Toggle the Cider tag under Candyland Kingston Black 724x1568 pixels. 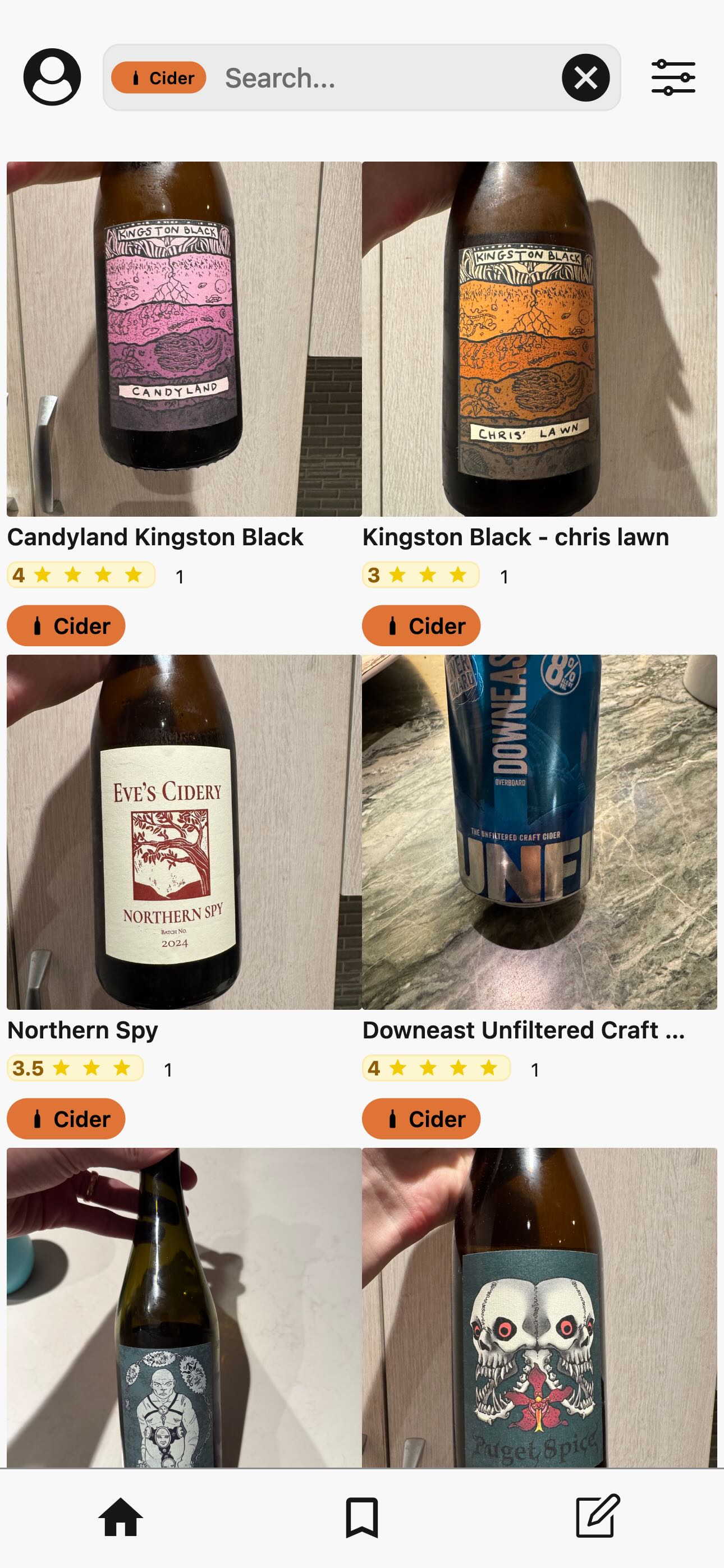[66, 625]
